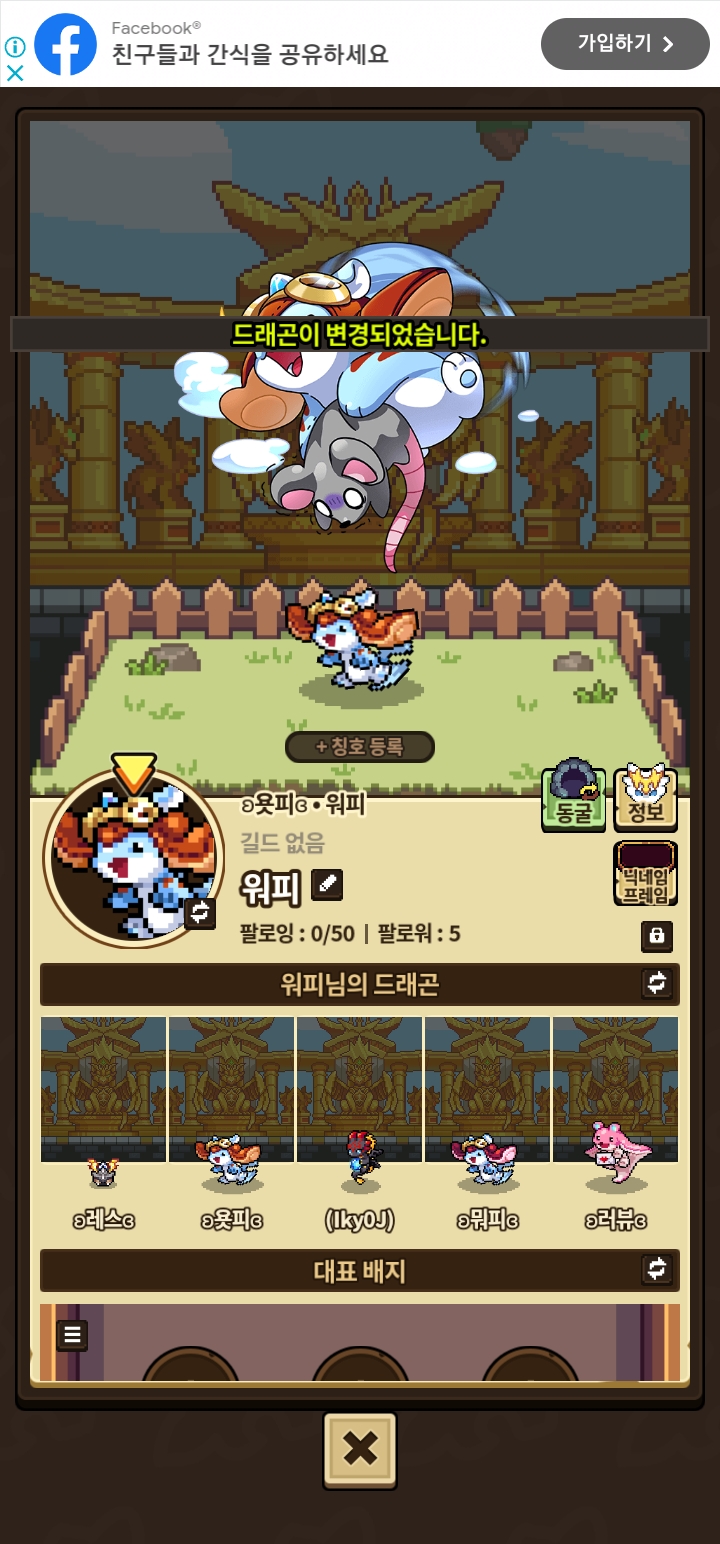Image resolution: width=720 pixels, height=1544 pixels.
Task: Edit the nickname 워피 with pencil icon
Action: (x=327, y=885)
